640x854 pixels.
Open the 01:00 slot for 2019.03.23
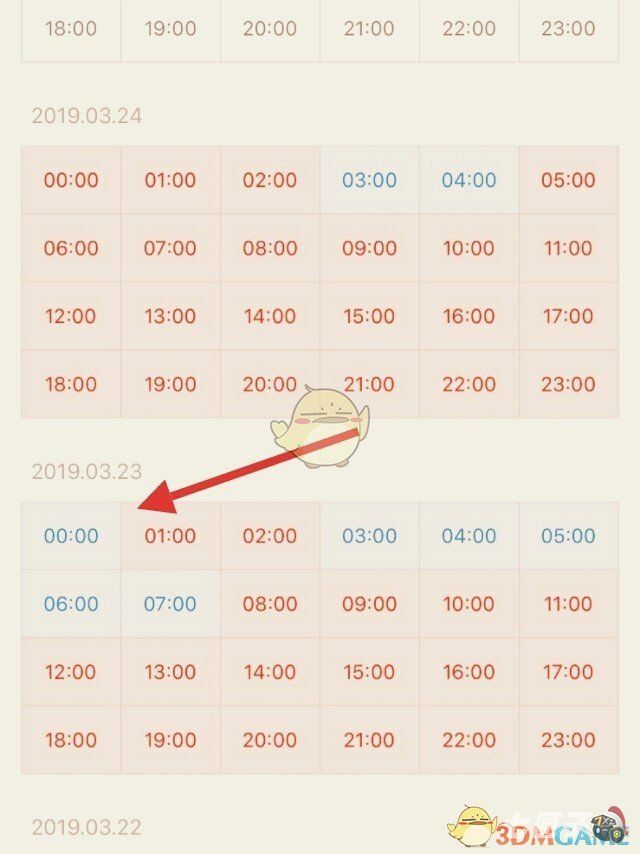point(170,536)
